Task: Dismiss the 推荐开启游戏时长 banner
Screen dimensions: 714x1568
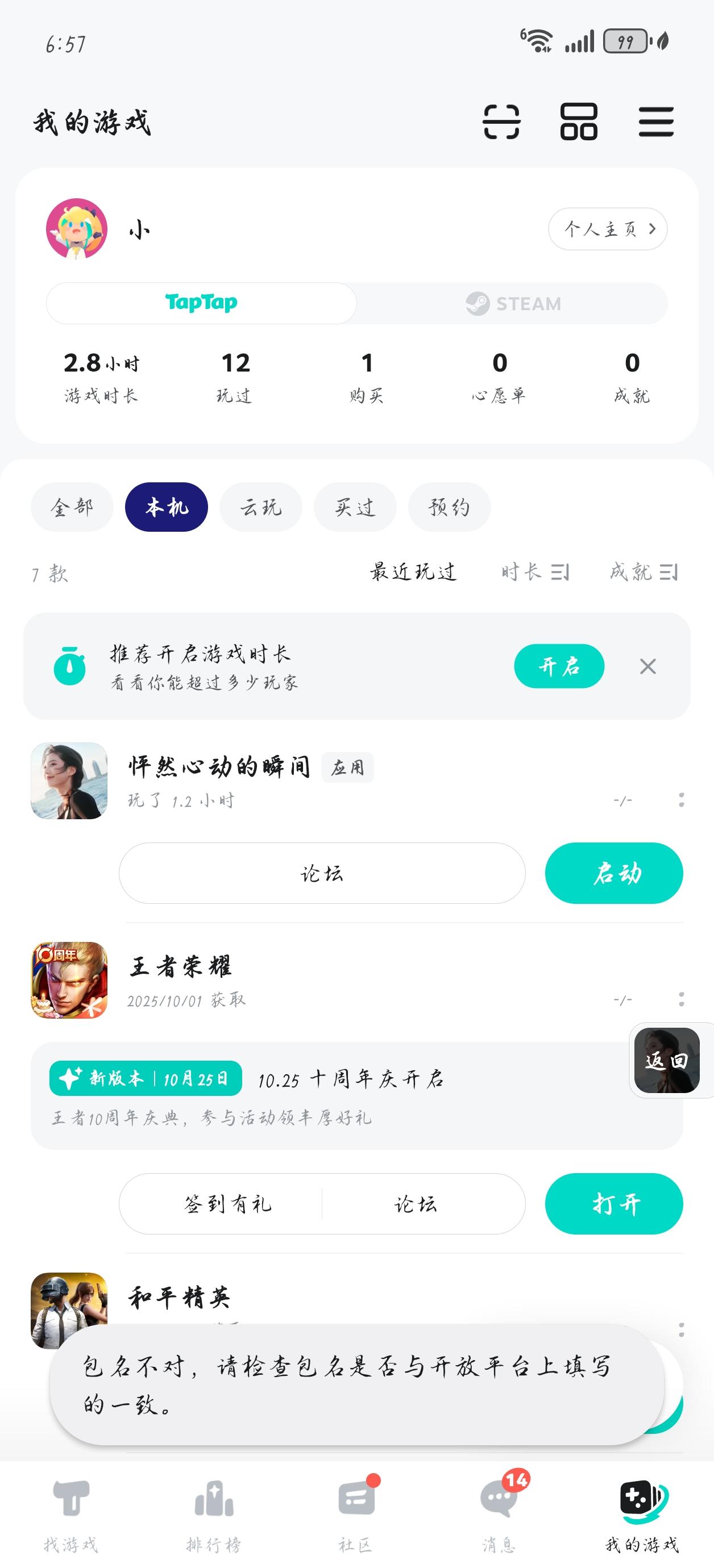Action: (x=647, y=666)
